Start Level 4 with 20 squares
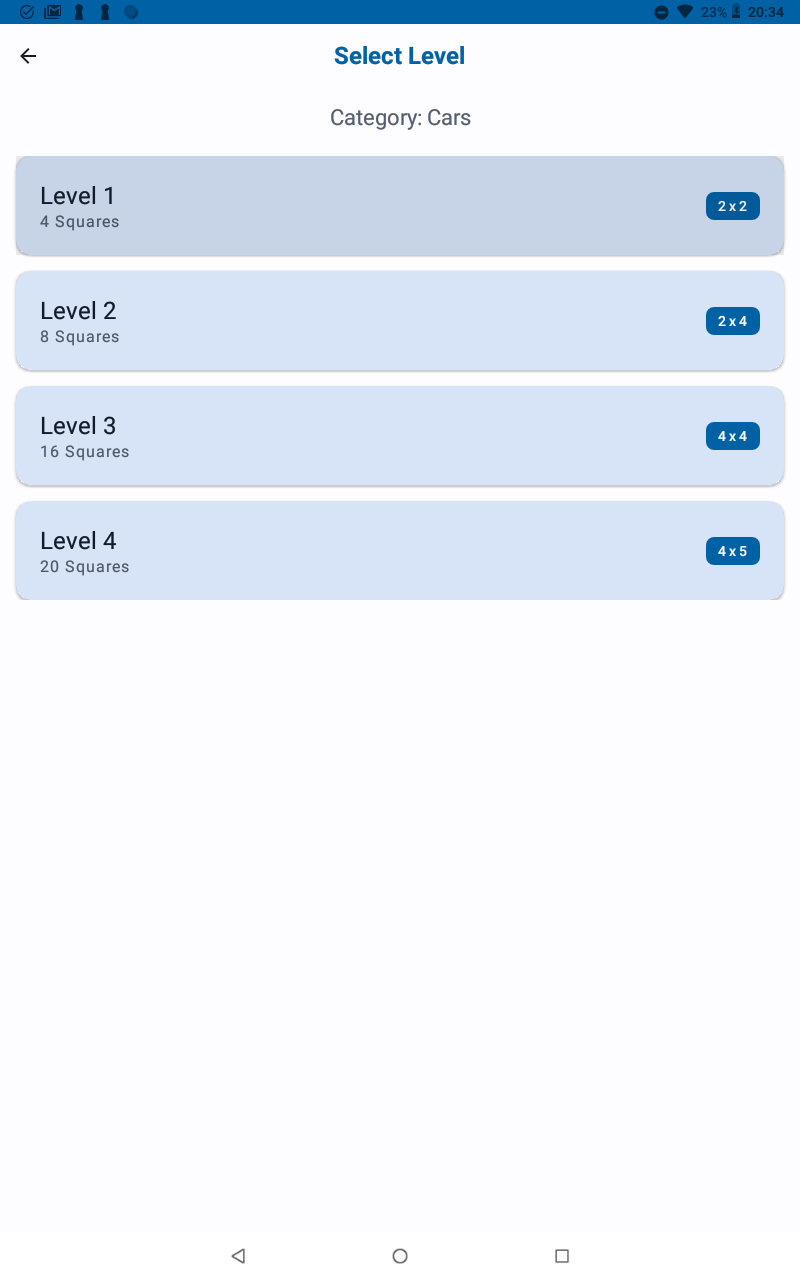The width and height of the screenshot is (800, 1280). point(400,551)
